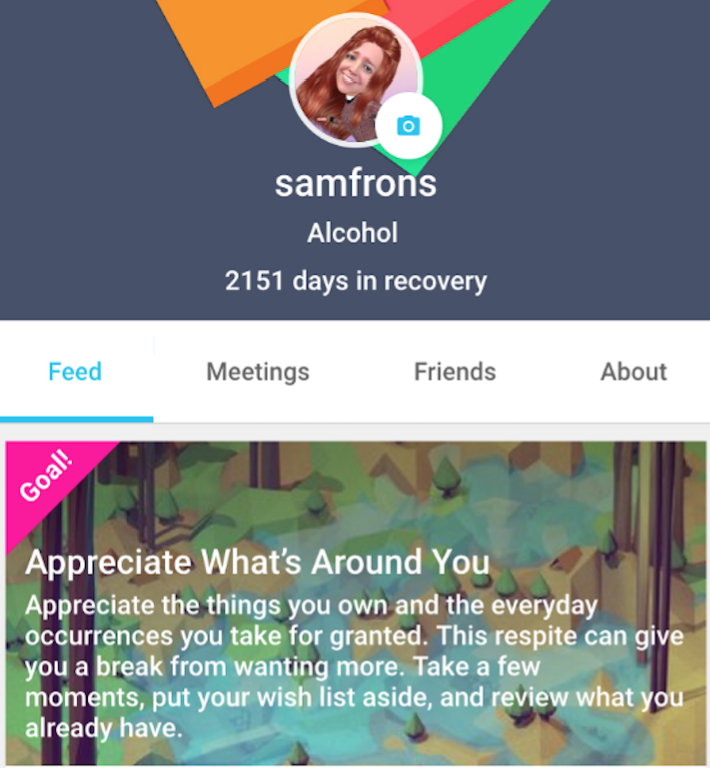The height and width of the screenshot is (768, 710).
Task: Go to the About tab
Action: coord(633,372)
